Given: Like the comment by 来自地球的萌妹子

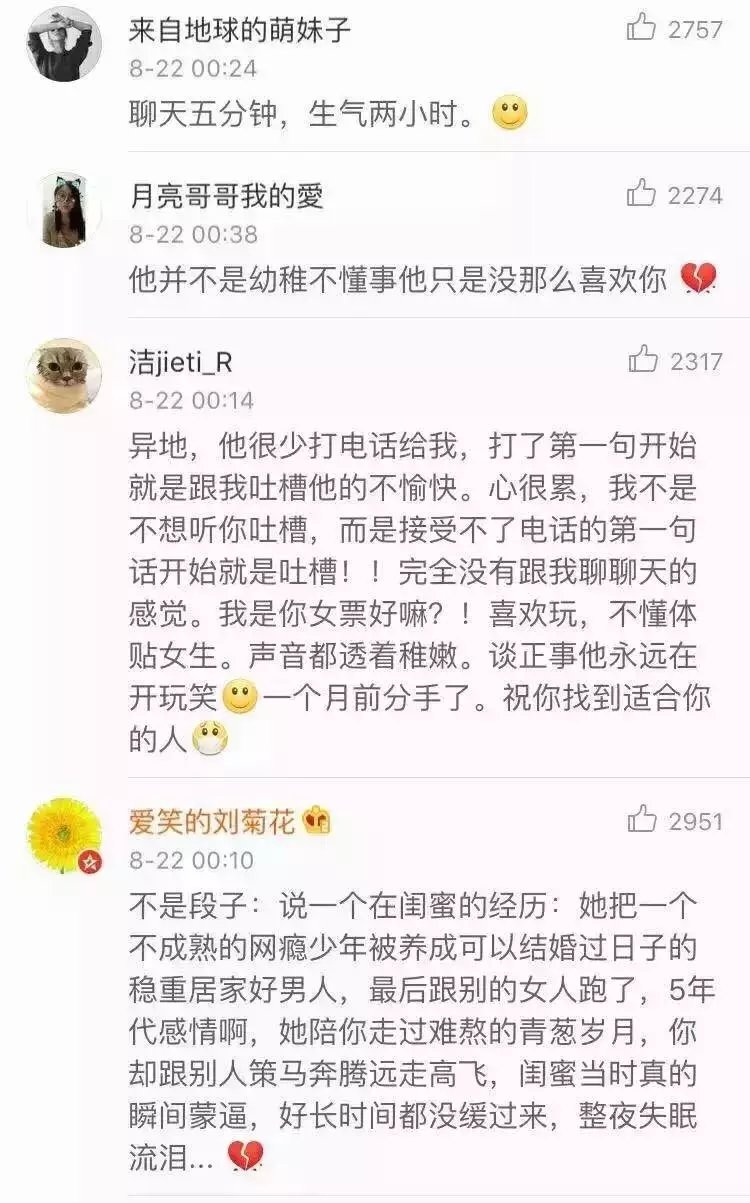Looking at the screenshot, I should coord(641,28).
